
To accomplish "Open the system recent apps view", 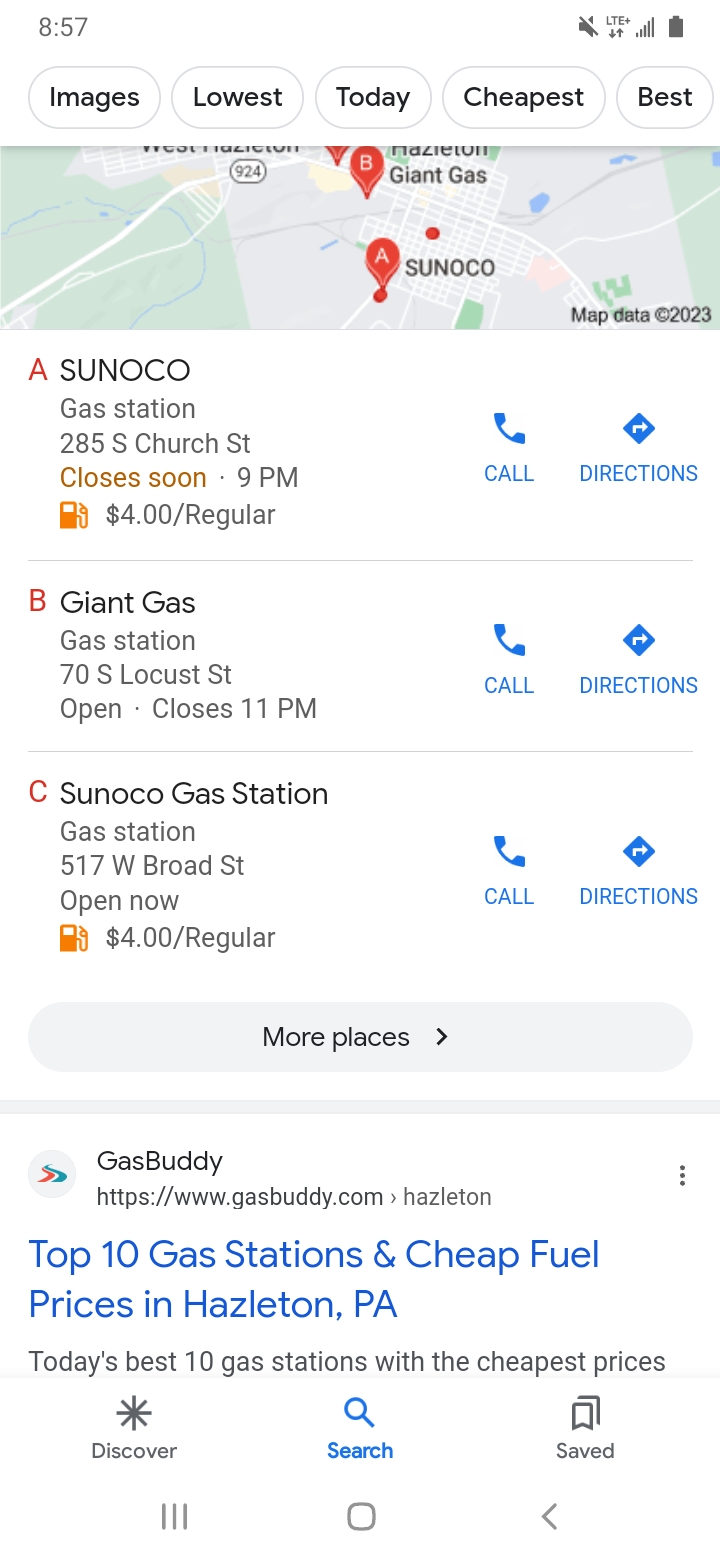I will (x=174, y=1516).
